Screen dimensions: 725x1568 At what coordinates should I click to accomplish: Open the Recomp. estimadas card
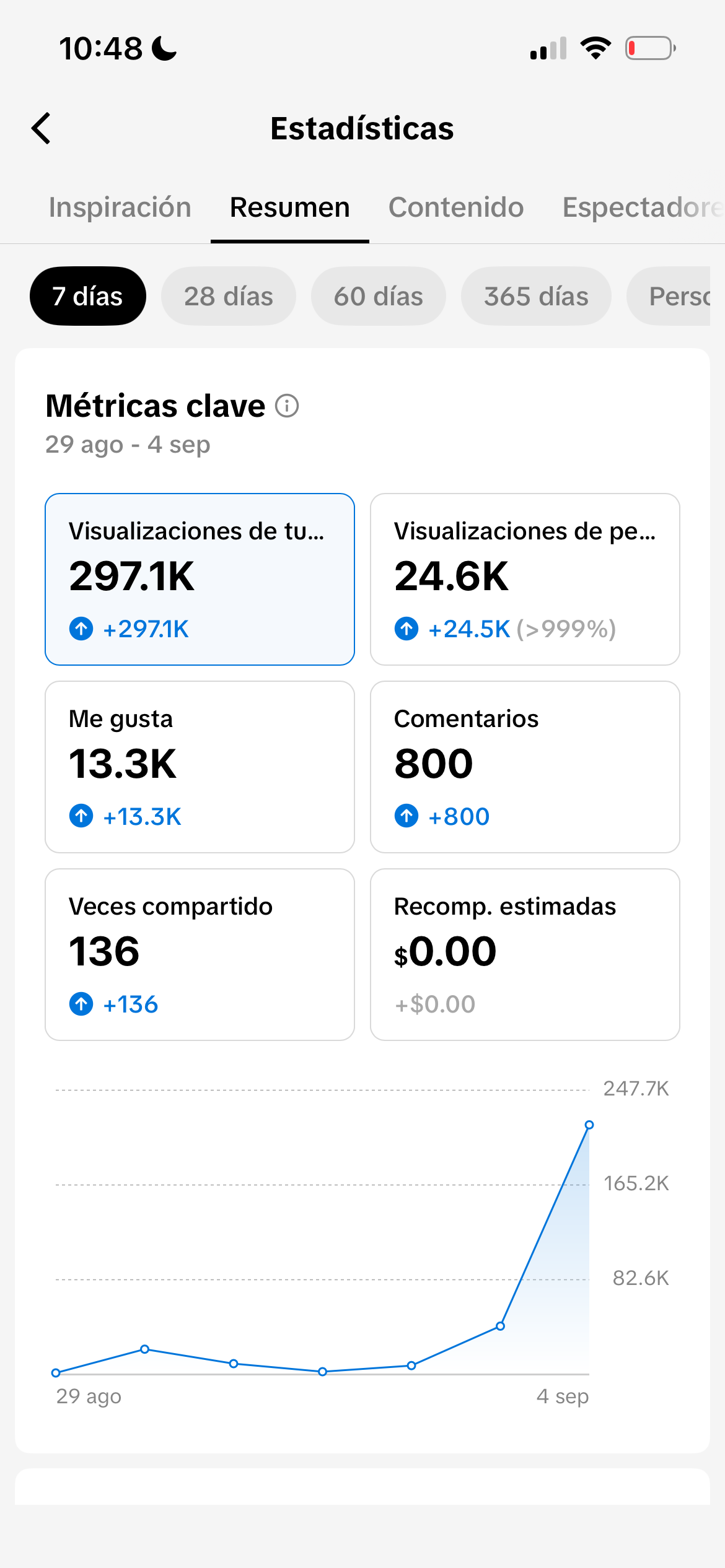coord(525,954)
